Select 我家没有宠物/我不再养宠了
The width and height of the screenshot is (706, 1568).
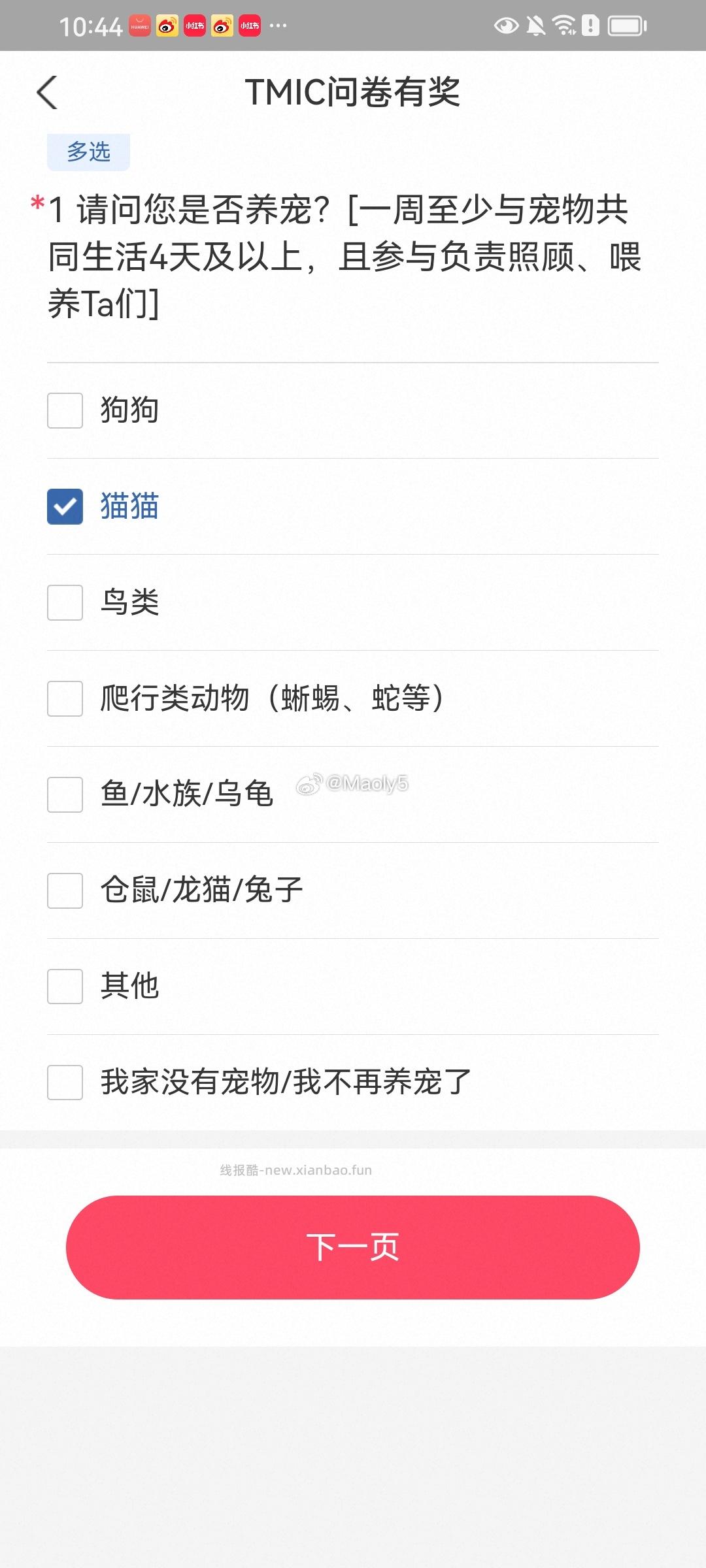tap(64, 1082)
